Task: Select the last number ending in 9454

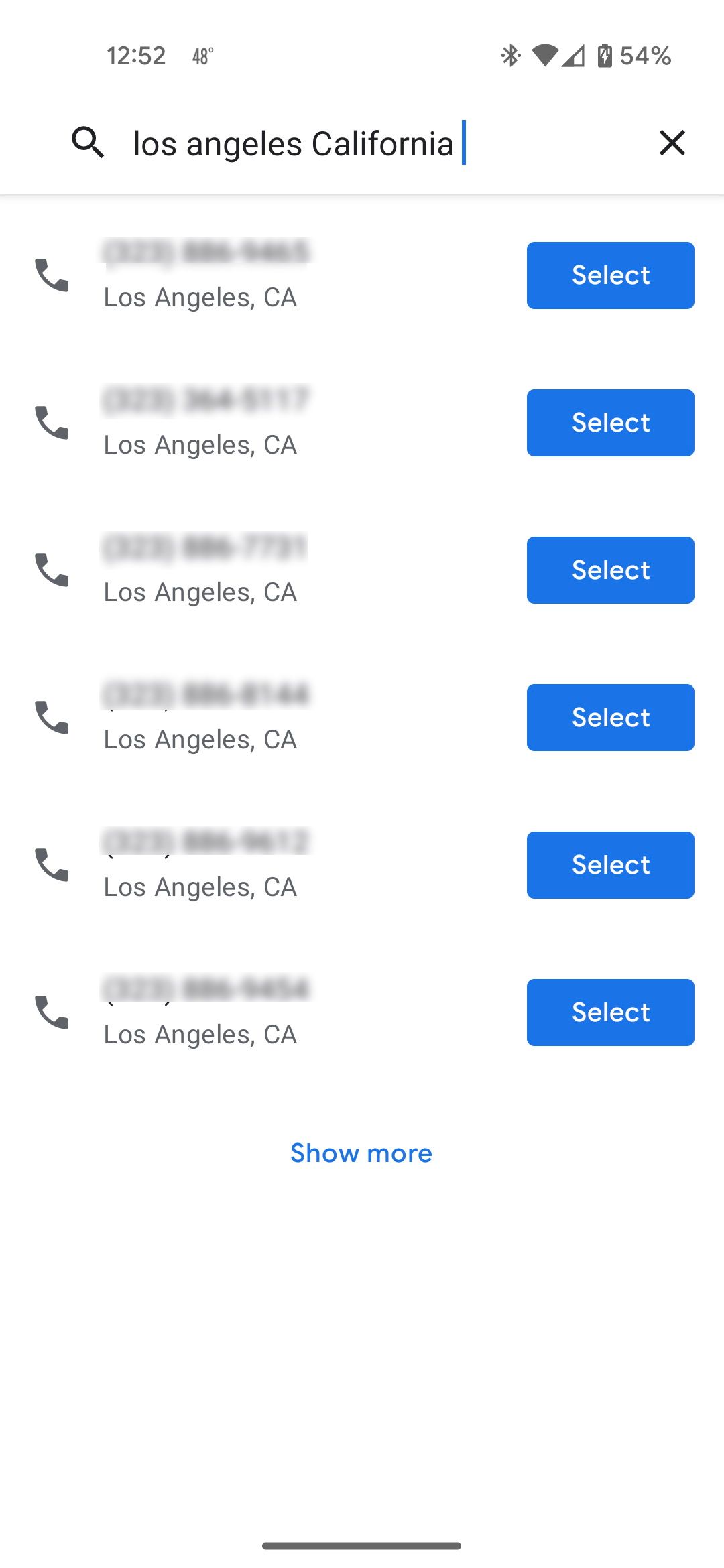Action: [610, 1012]
